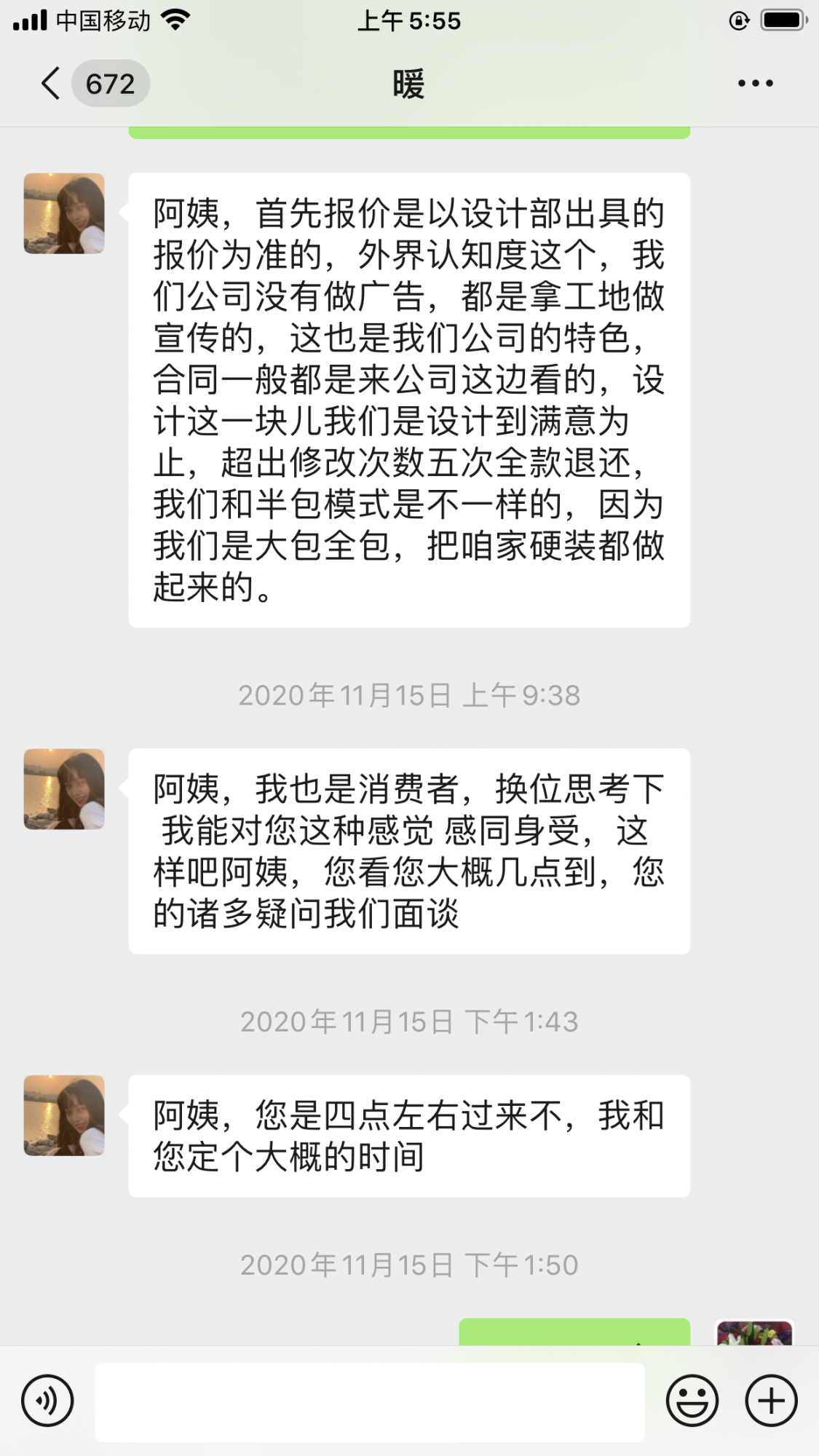Open the emoji sticker panel

pos(692,1400)
